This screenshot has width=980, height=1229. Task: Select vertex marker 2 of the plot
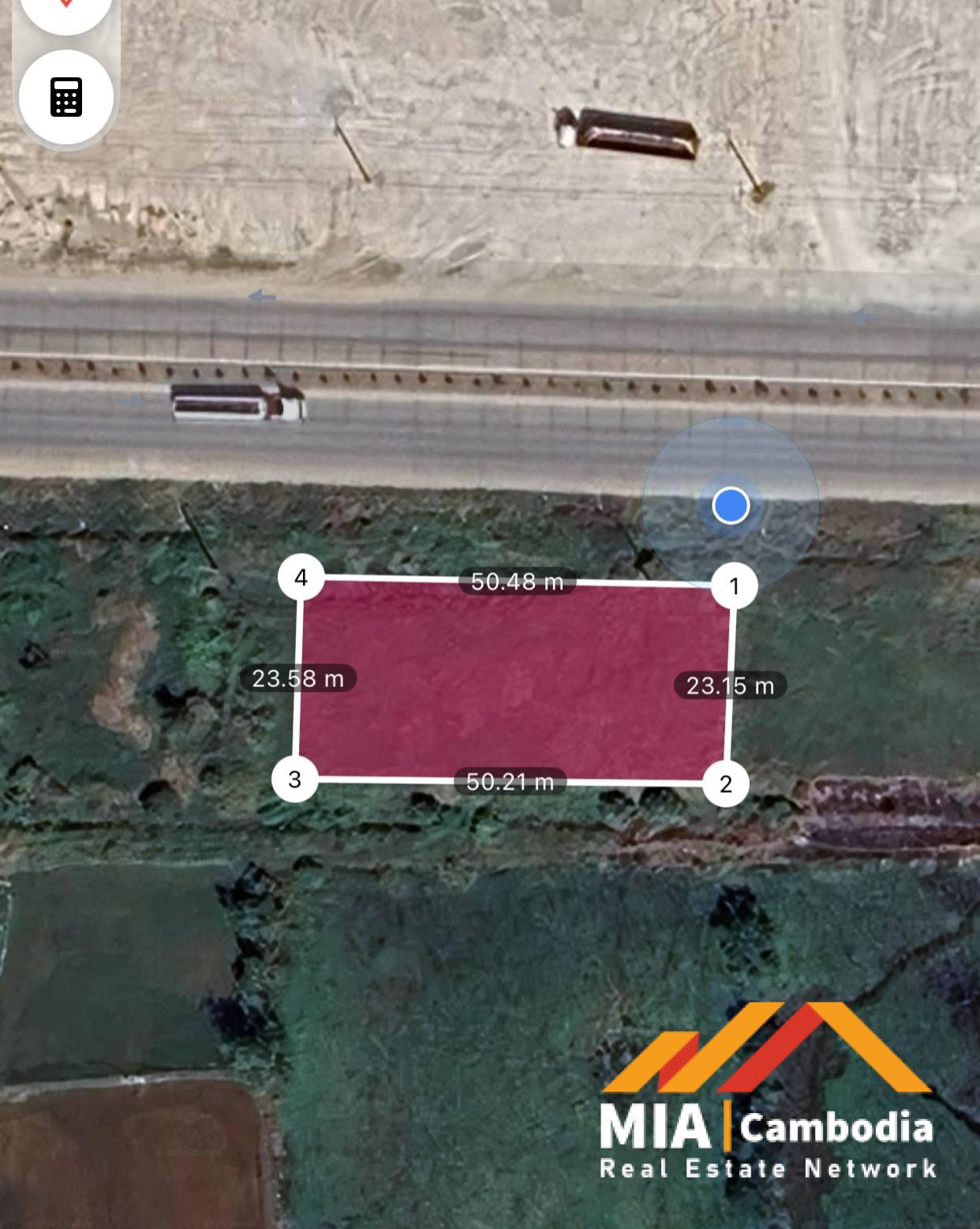(725, 783)
